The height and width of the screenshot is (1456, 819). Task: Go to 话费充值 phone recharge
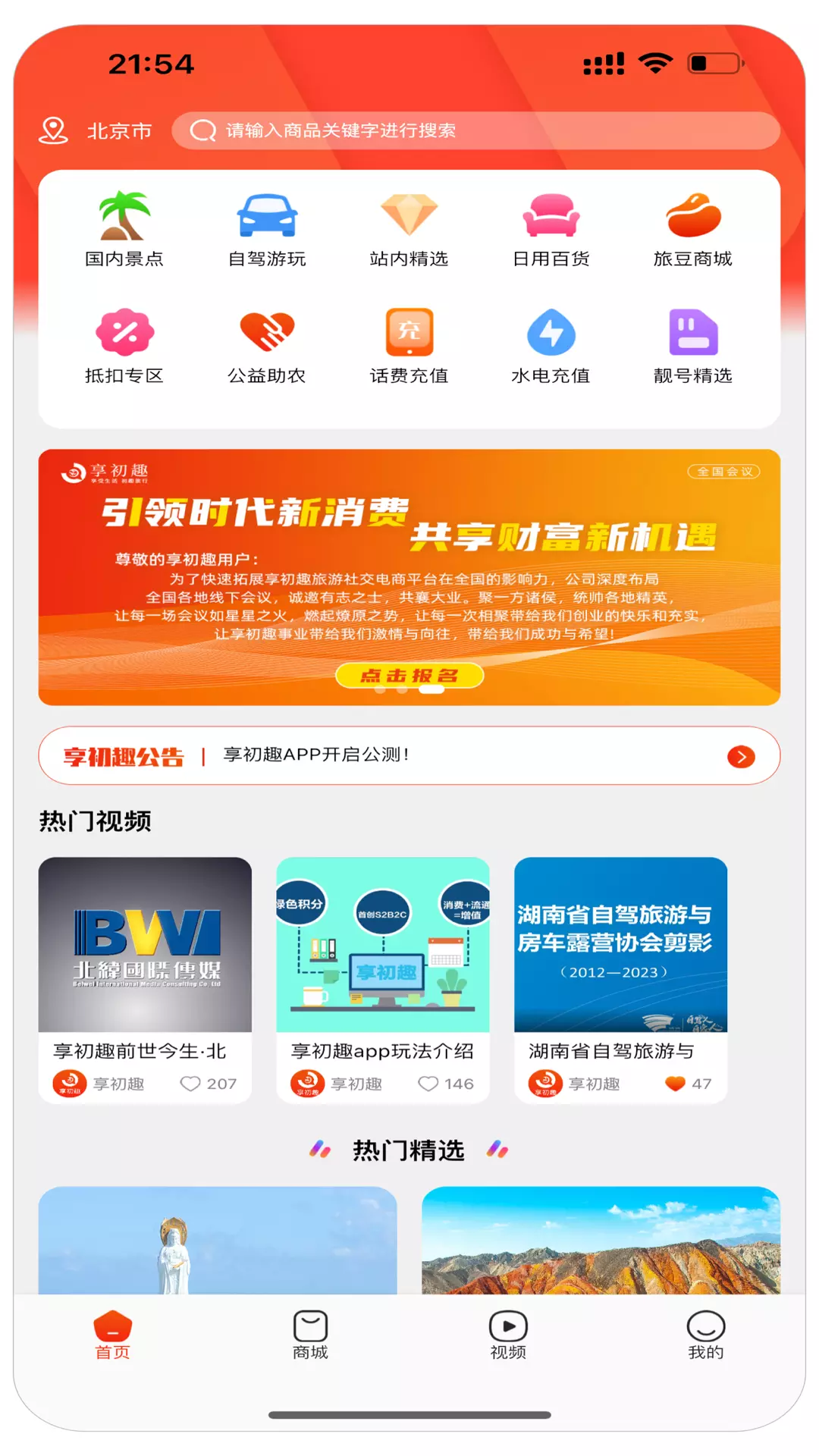(x=409, y=347)
